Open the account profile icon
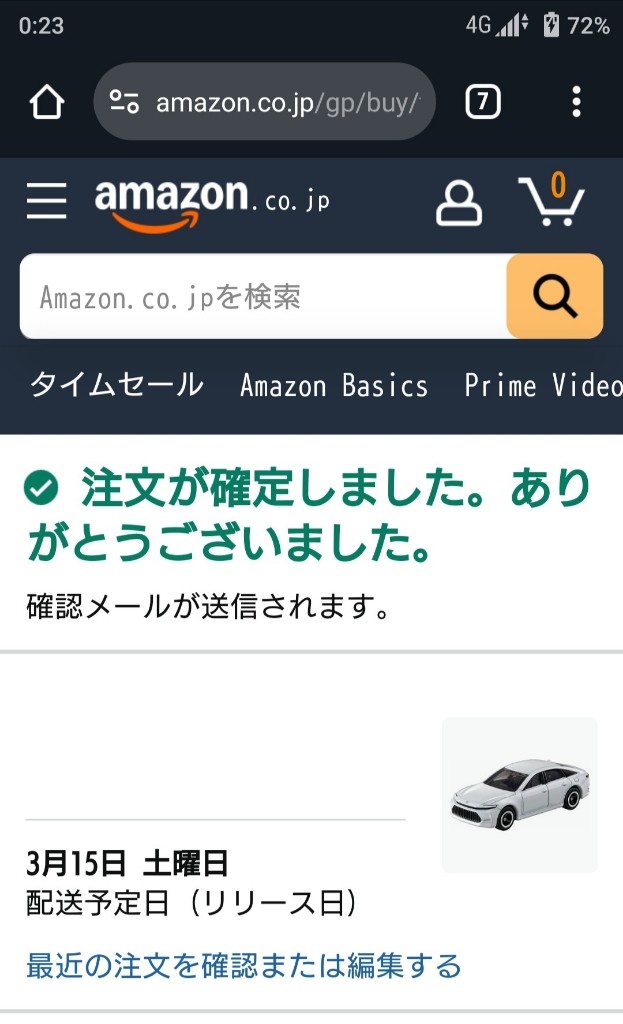The height and width of the screenshot is (1024, 623). point(459,203)
